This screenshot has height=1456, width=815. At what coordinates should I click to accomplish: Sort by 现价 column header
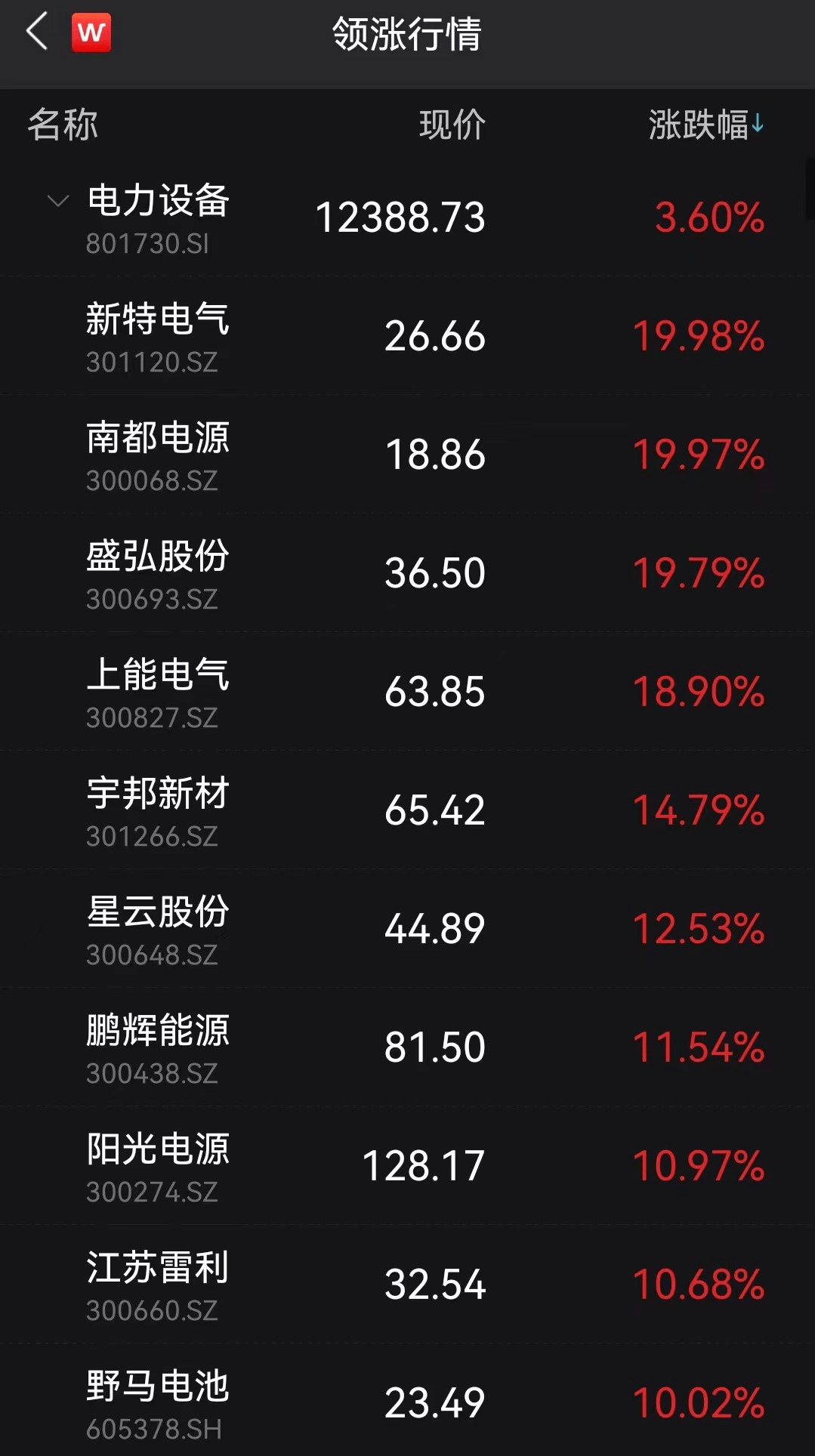452,125
